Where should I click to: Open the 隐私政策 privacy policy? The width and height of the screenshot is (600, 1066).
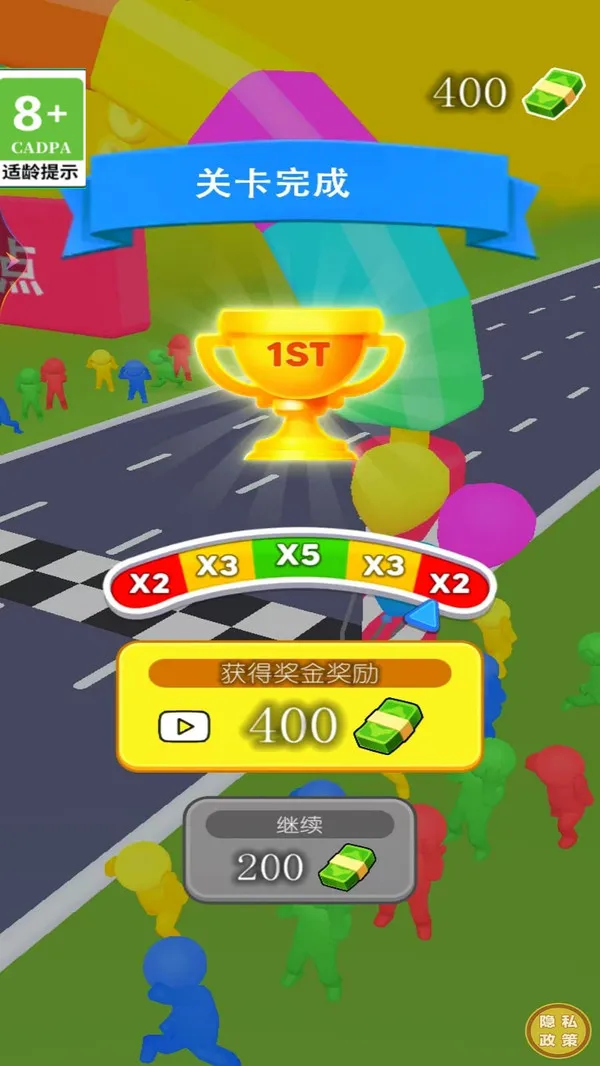pyautogui.click(x=558, y=1029)
